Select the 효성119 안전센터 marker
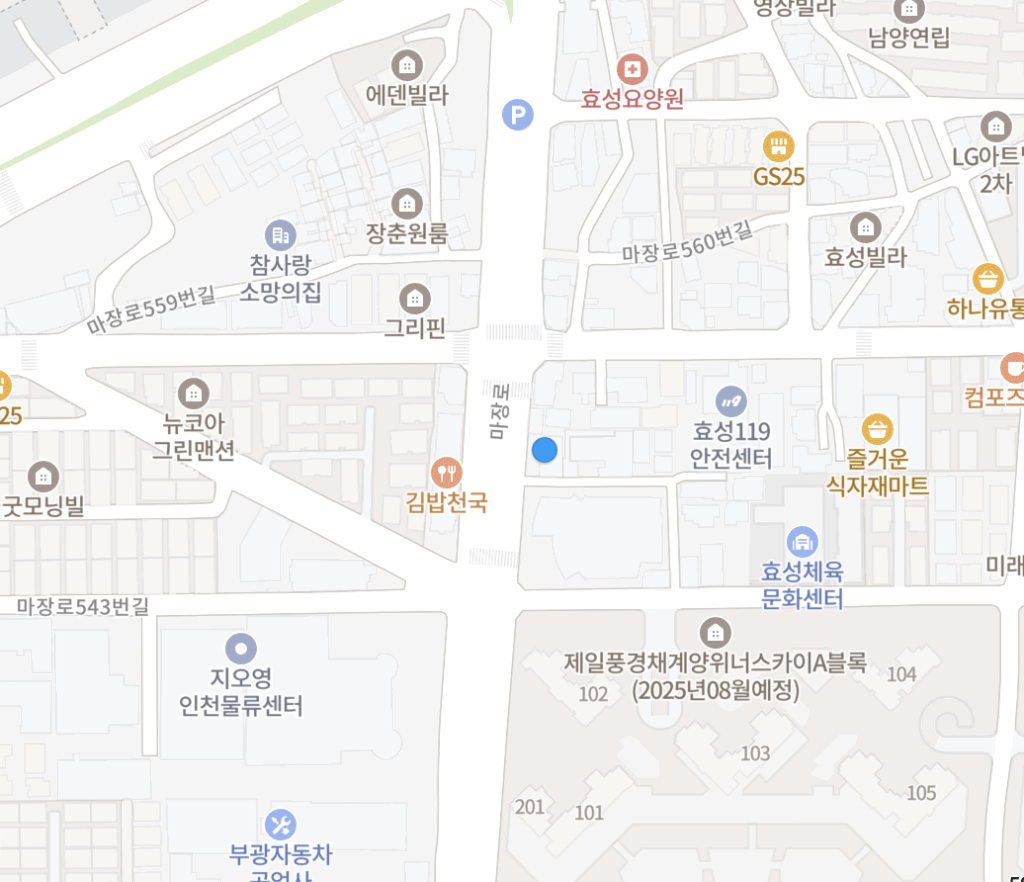This screenshot has width=1024, height=882. point(731,402)
